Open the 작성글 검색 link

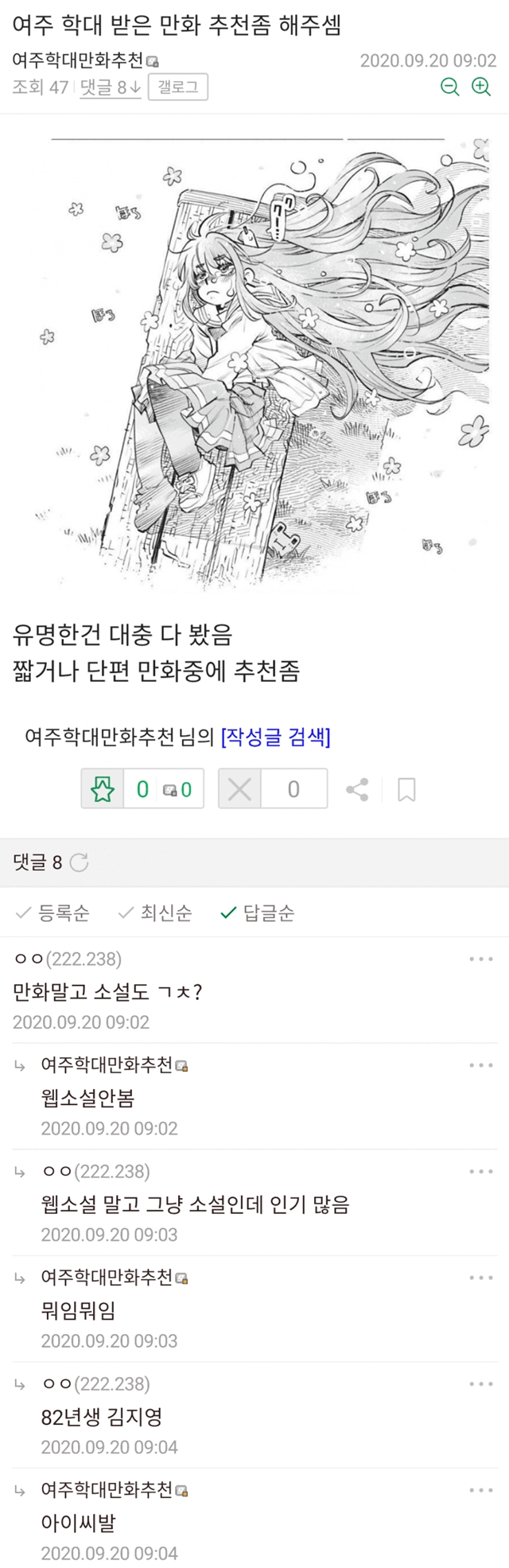coord(276,737)
